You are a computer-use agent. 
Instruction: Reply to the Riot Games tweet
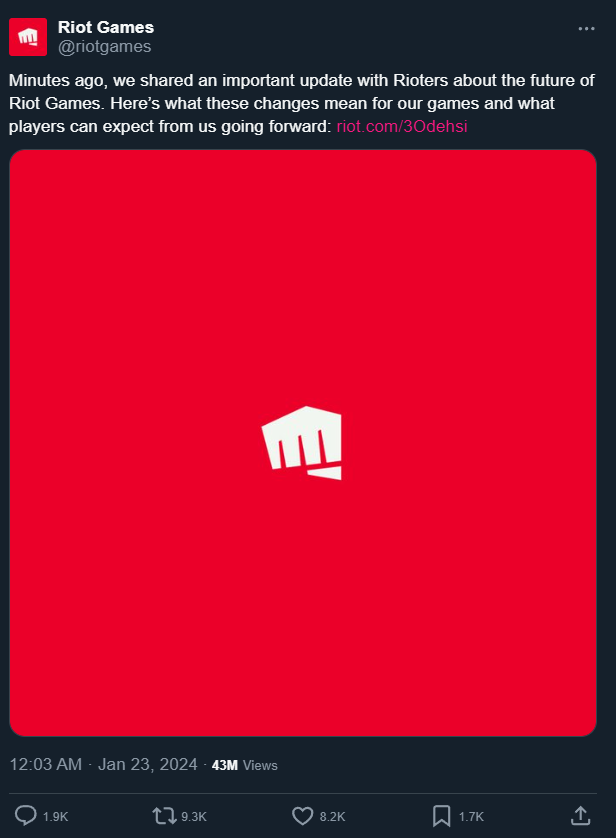click(27, 816)
